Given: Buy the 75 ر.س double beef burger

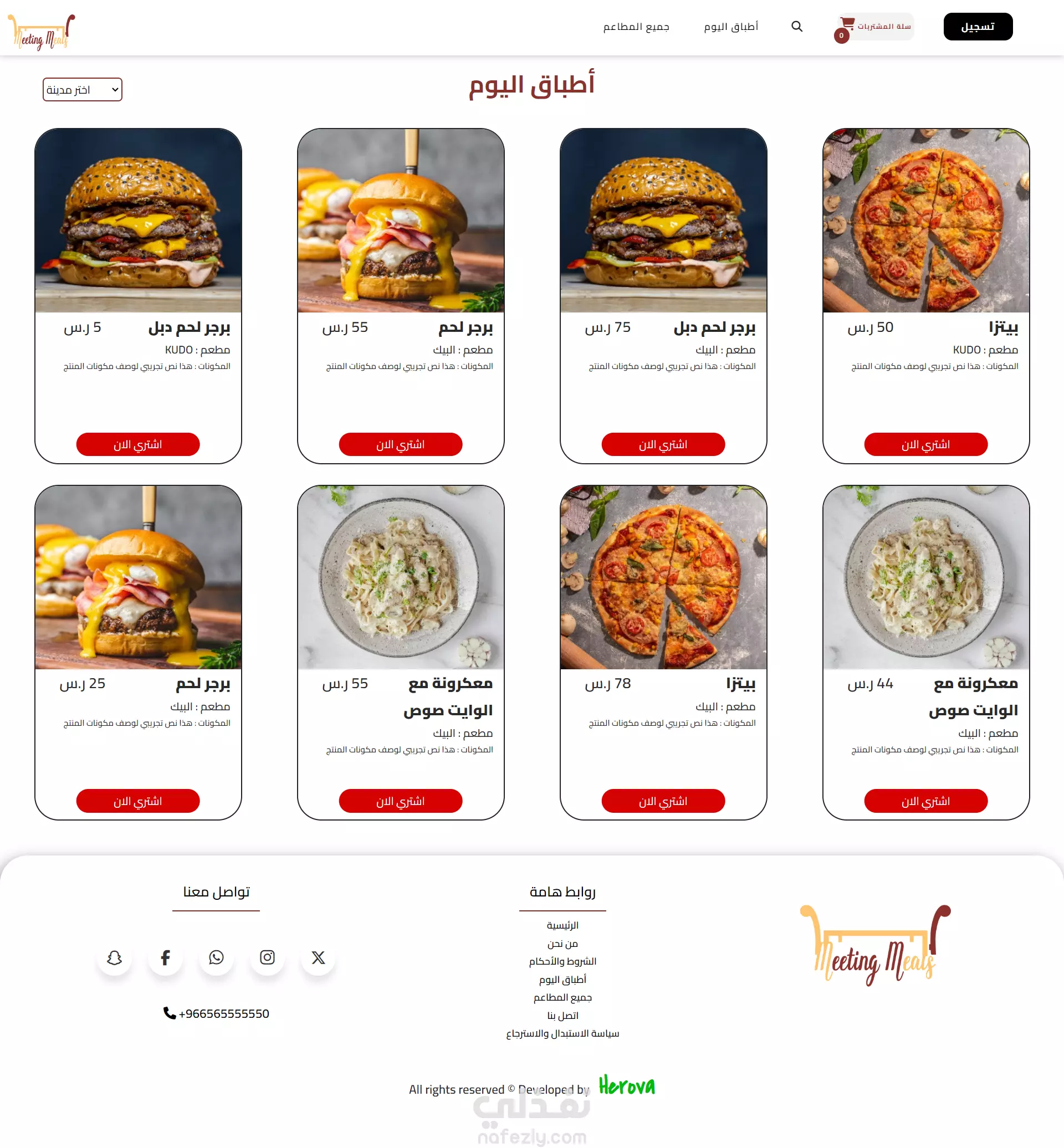Looking at the screenshot, I should click(x=663, y=444).
